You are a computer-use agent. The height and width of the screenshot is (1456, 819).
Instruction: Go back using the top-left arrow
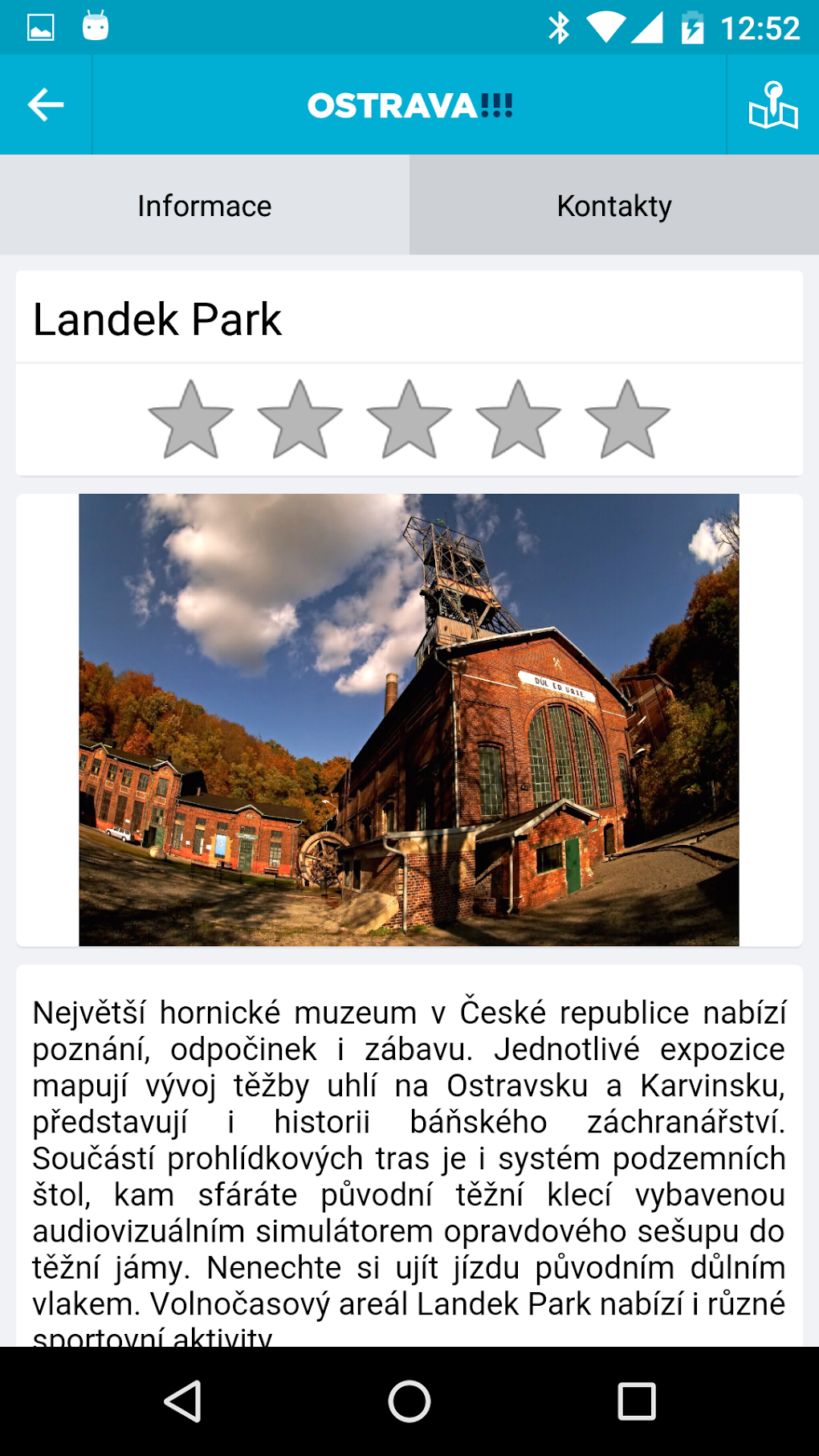tap(46, 105)
